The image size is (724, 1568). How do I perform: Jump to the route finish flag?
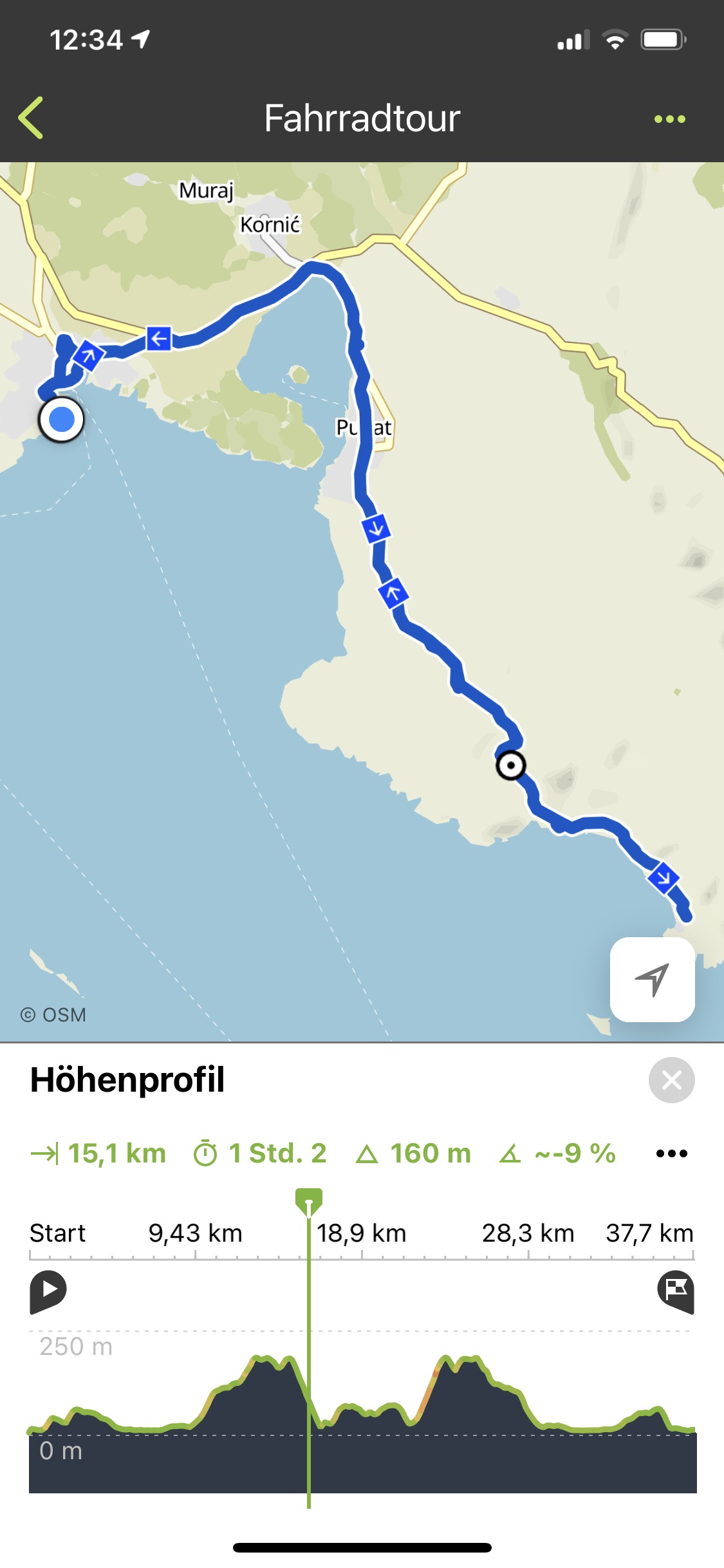675,1291
